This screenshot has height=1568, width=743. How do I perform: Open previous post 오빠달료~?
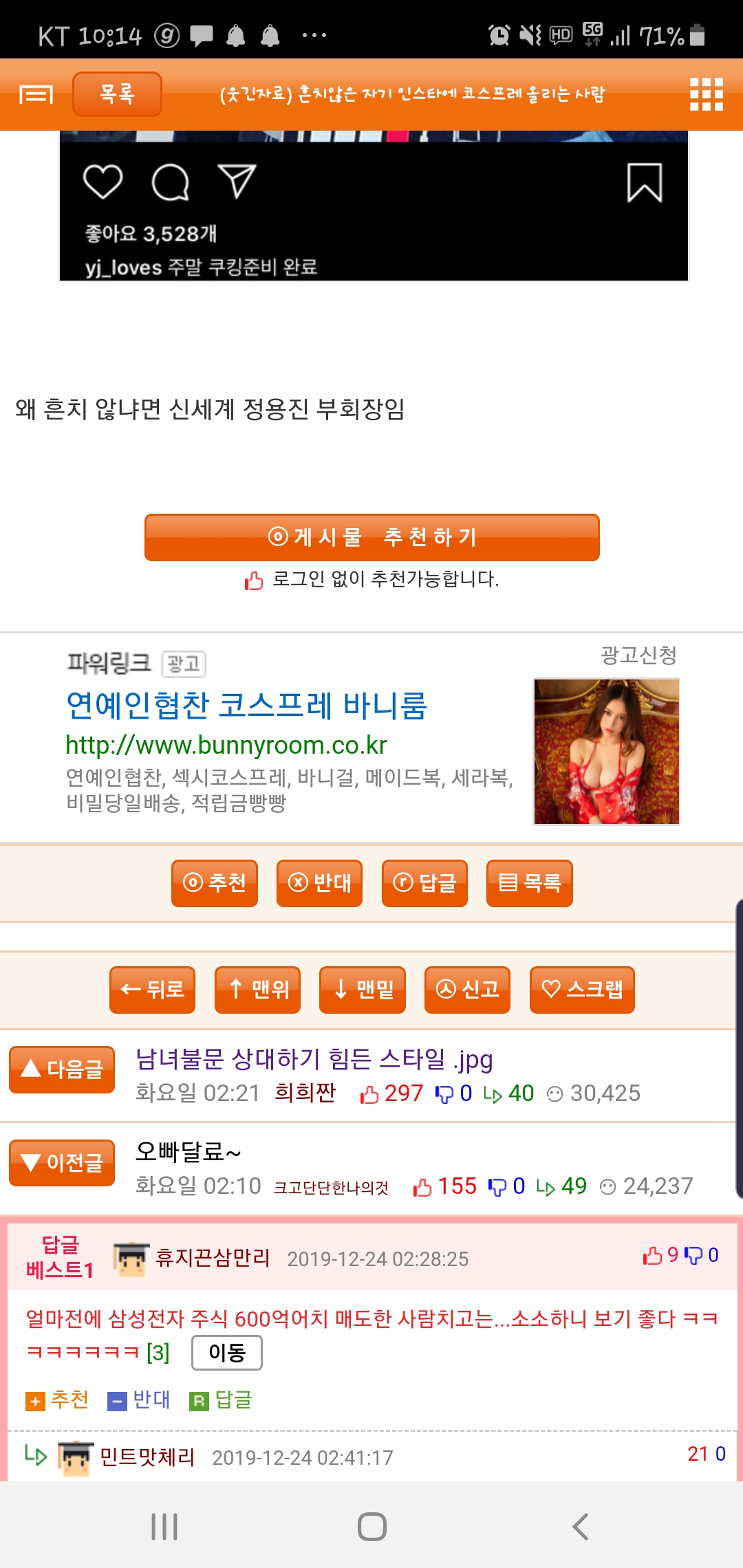point(188,1152)
